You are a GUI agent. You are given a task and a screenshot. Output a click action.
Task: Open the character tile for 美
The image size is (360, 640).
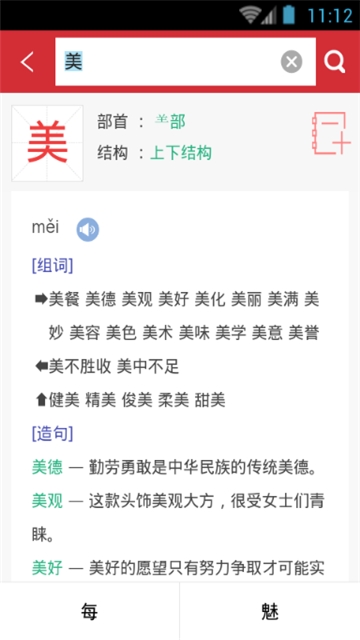coord(47,143)
